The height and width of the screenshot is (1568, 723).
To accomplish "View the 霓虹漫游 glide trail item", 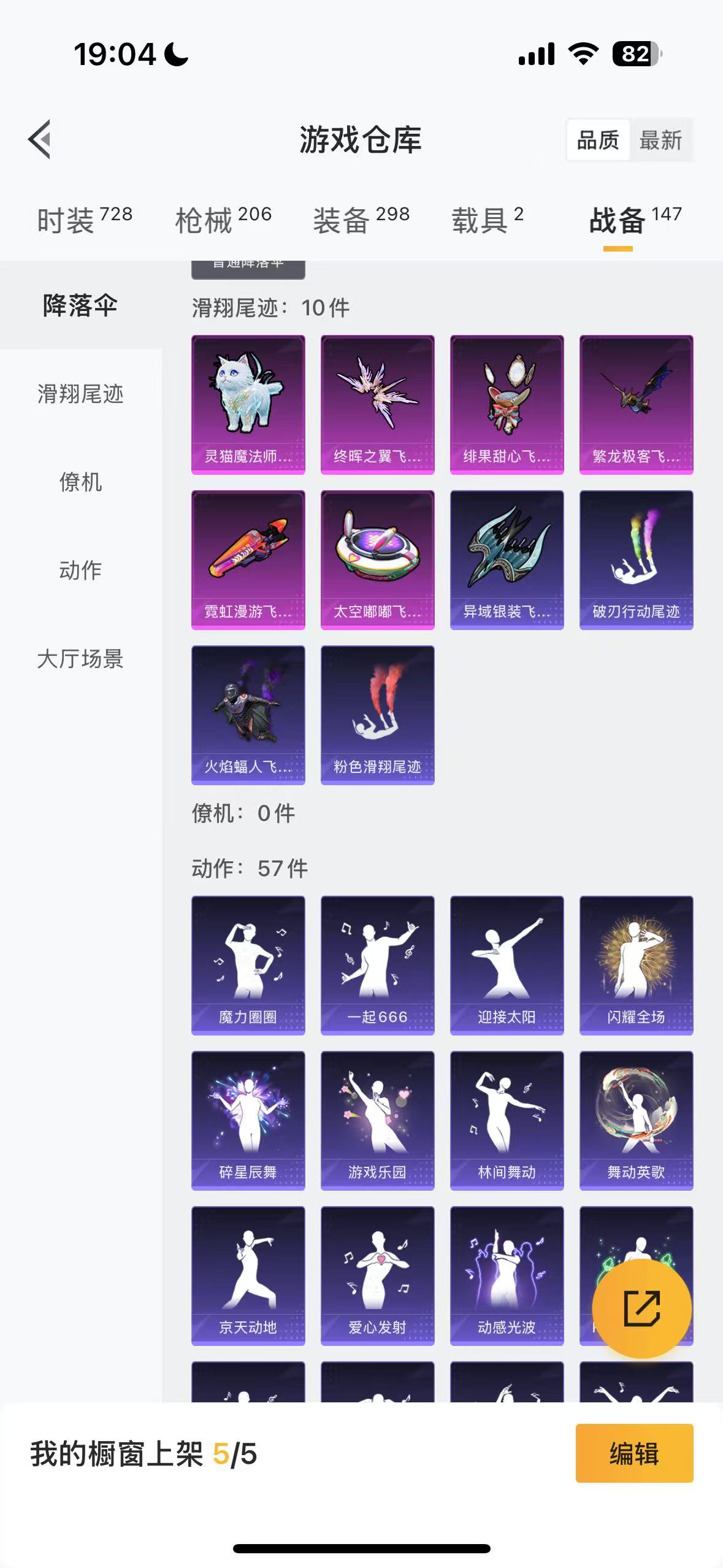I will coord(248,559).
